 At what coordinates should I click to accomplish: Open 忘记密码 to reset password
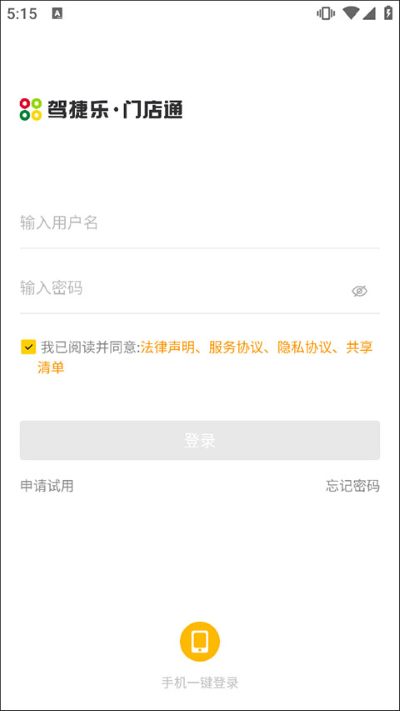coord(352,486)
